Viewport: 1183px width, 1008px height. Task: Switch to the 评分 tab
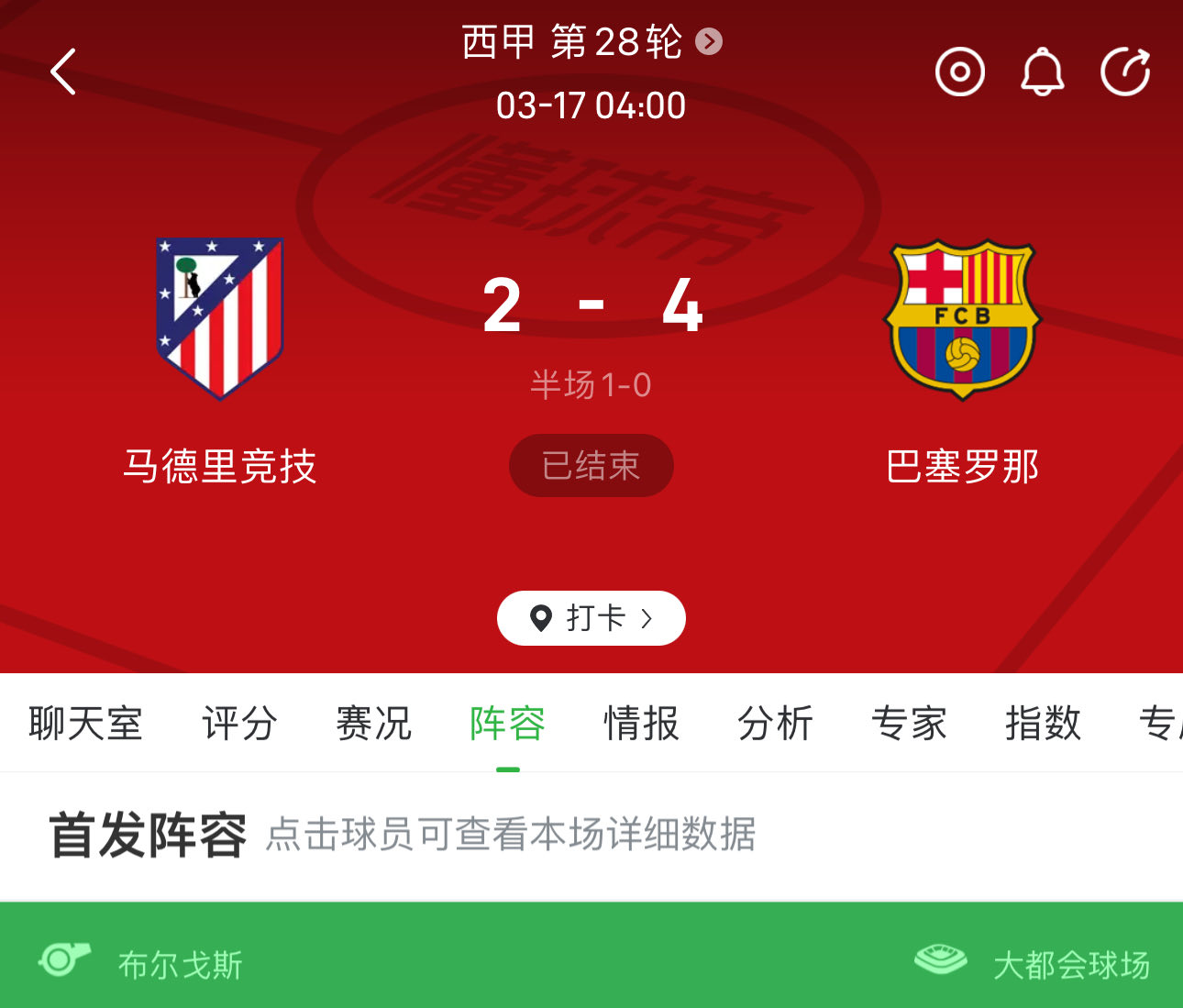239,724
